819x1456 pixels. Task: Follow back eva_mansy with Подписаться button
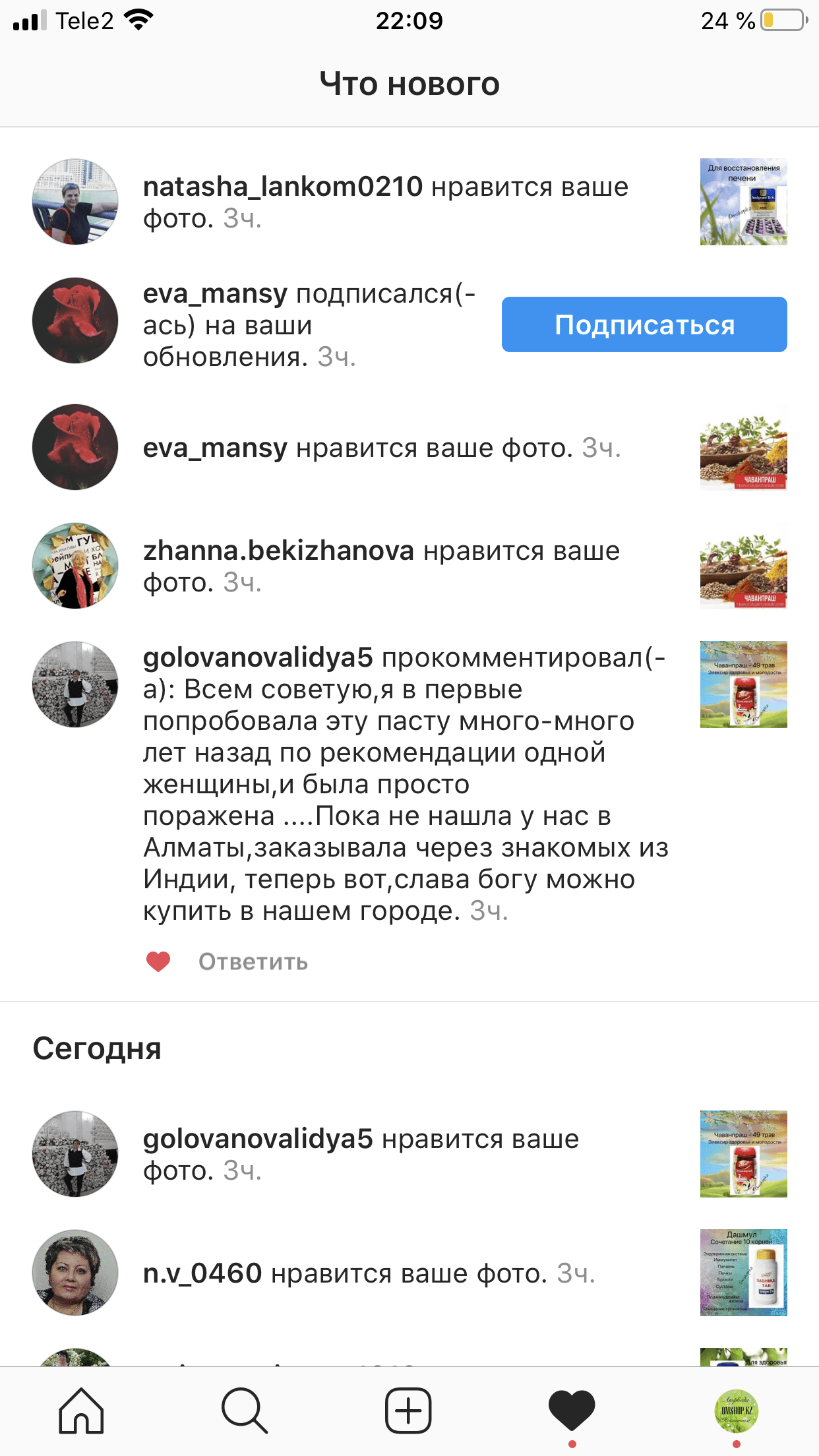coord(644,324)
